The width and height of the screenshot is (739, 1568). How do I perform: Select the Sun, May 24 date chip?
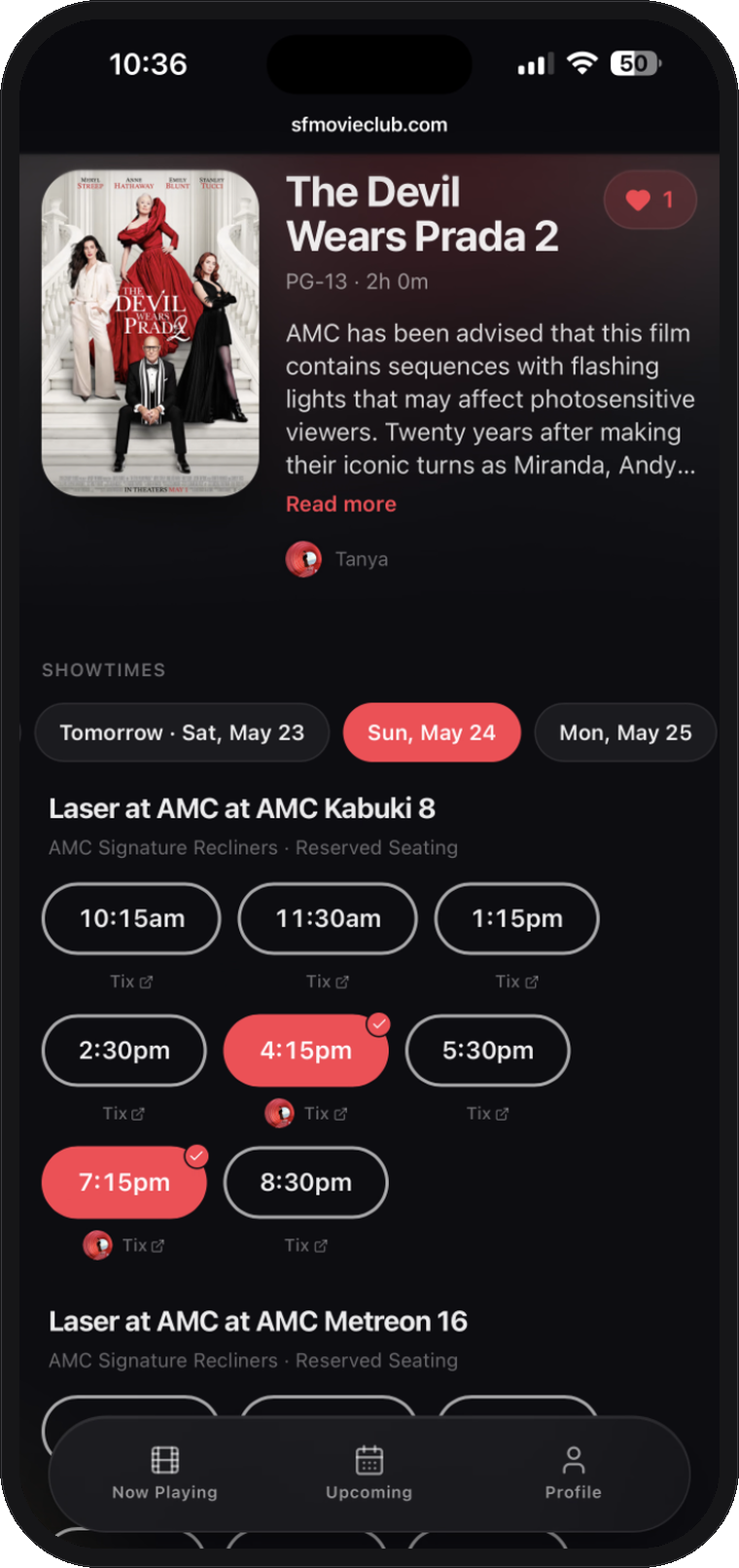432,732
